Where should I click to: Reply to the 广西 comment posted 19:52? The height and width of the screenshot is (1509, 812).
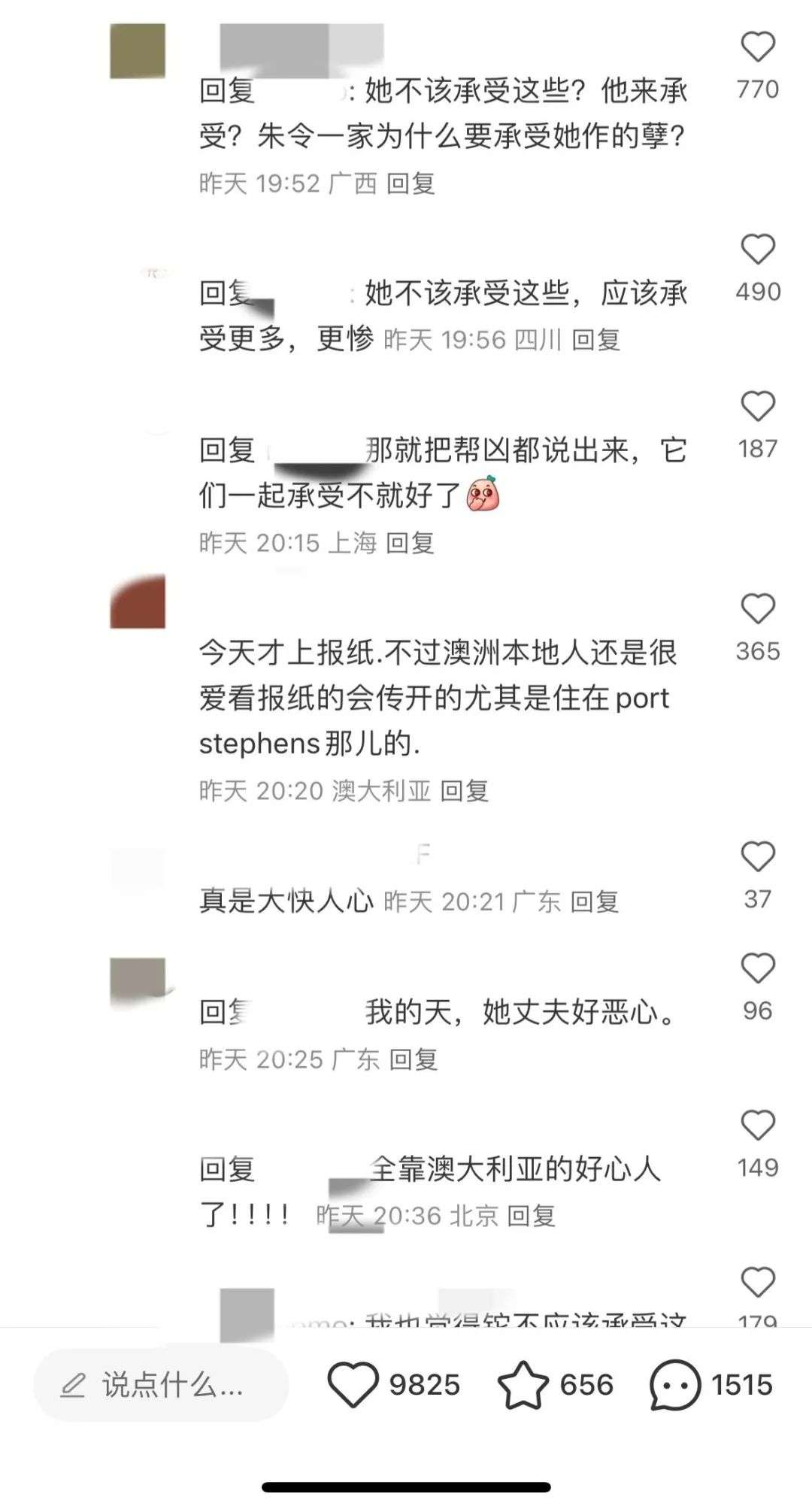click(411, 183)
